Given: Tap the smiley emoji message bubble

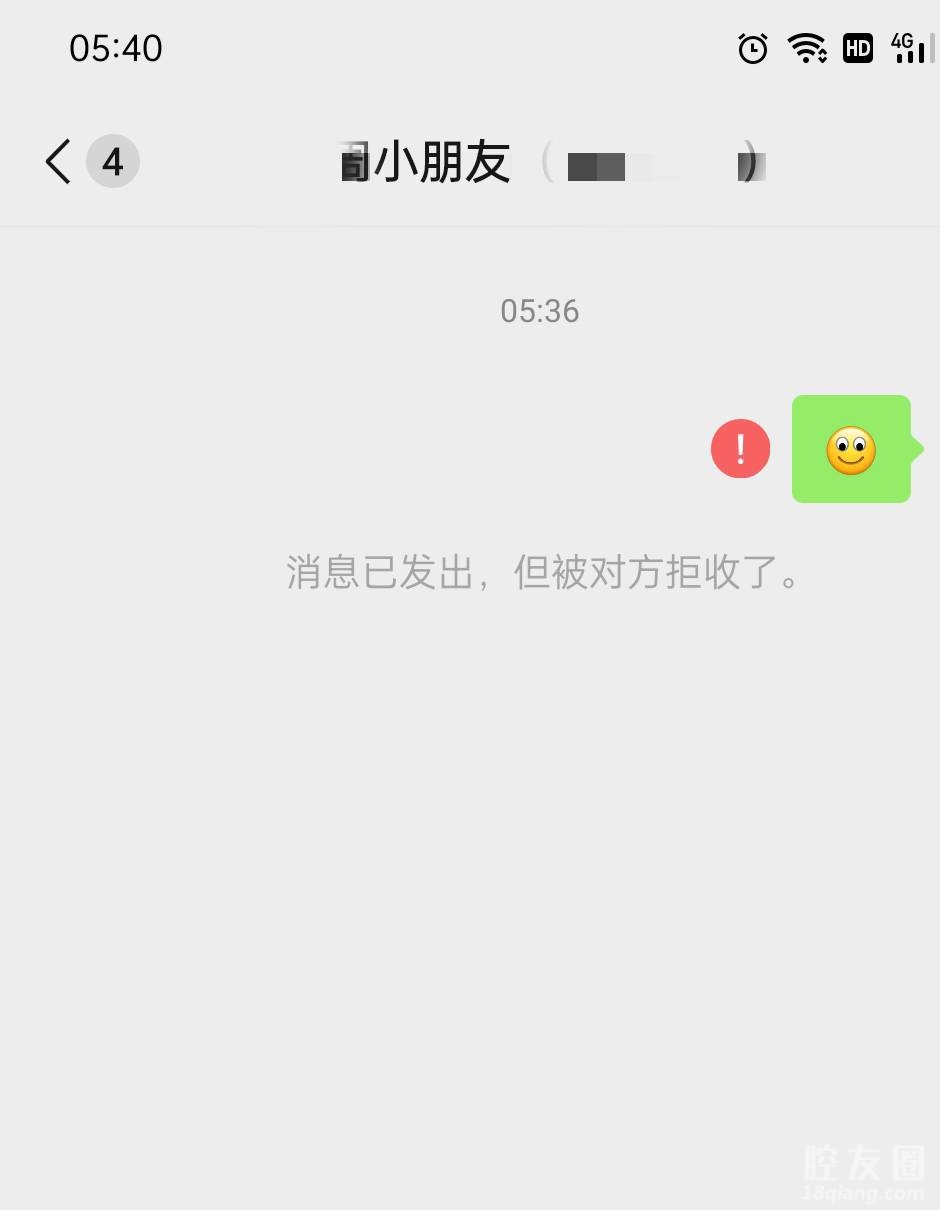Looking at the screenshot, I should click(851, 449).
